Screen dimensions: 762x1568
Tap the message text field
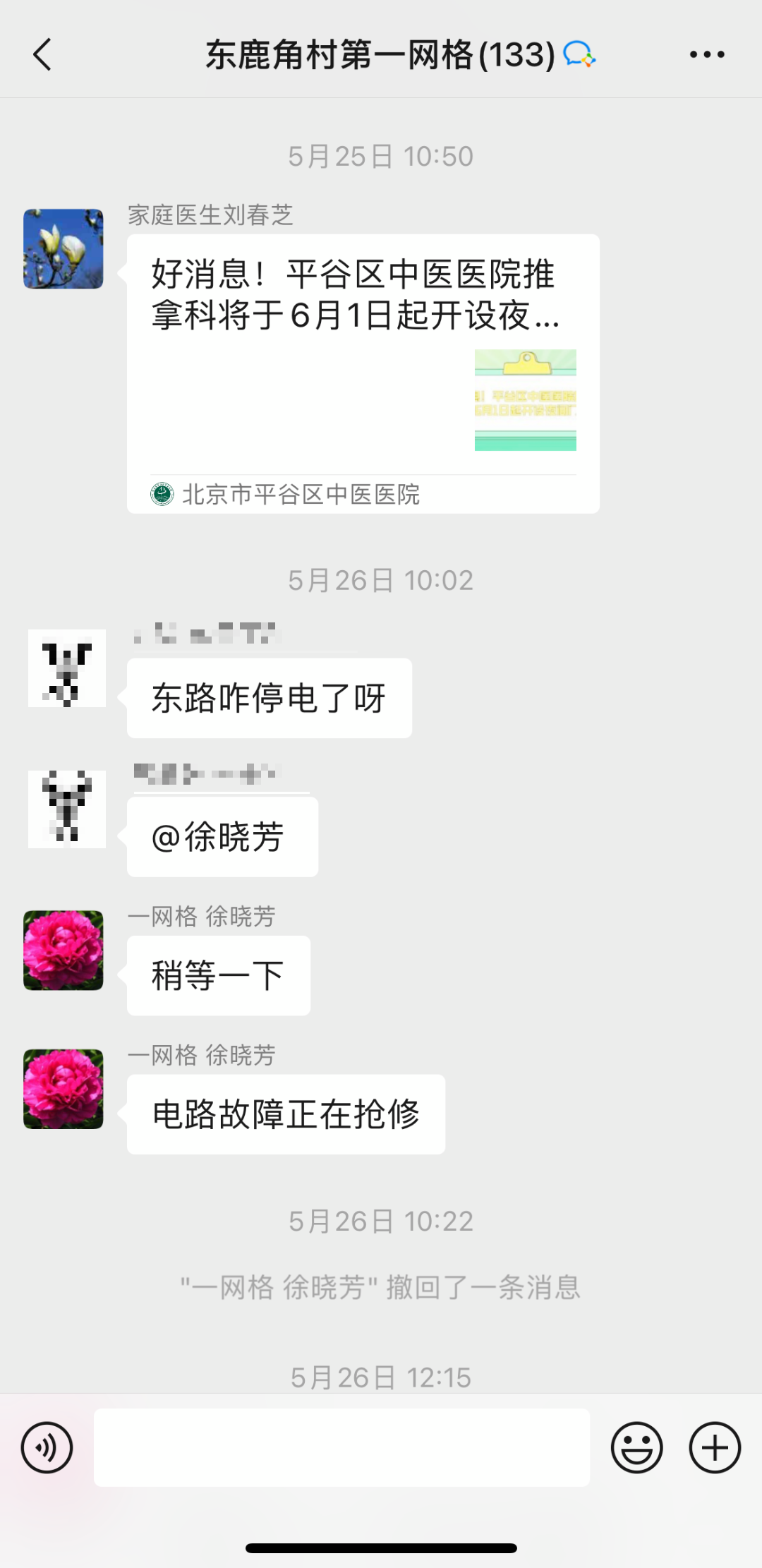(x=341, y=1448)
